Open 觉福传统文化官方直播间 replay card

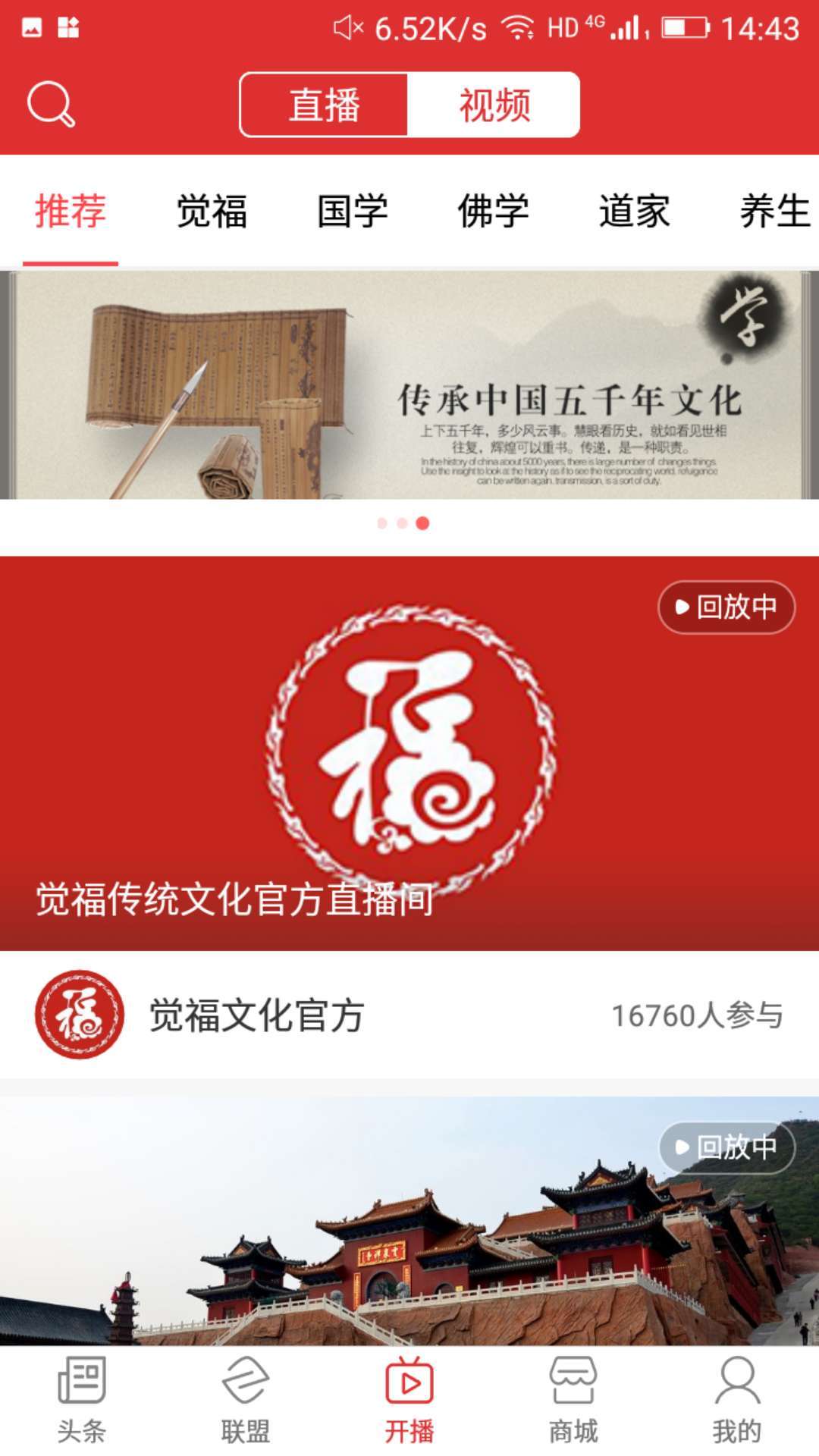tap(409, 752)
